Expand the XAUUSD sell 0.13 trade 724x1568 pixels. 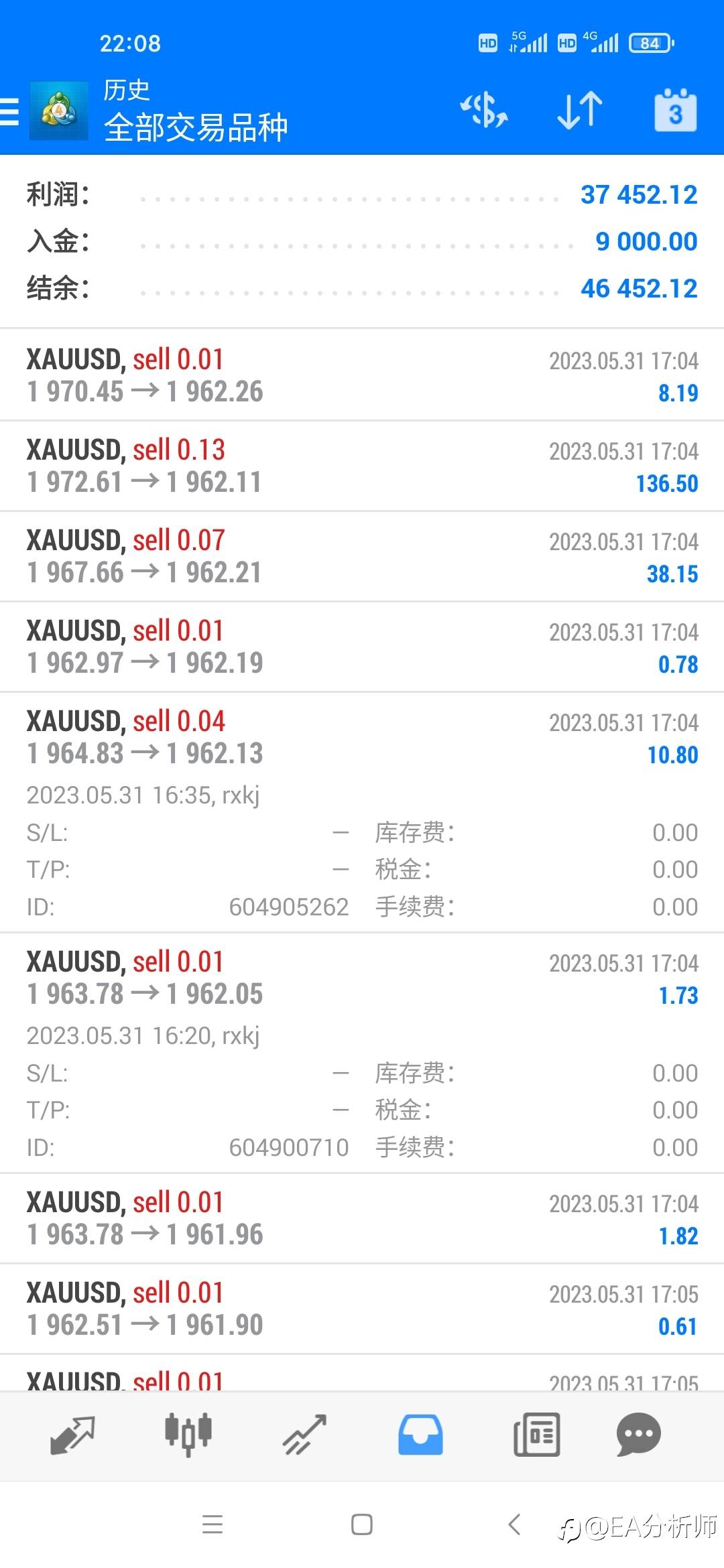coord(362,466)
